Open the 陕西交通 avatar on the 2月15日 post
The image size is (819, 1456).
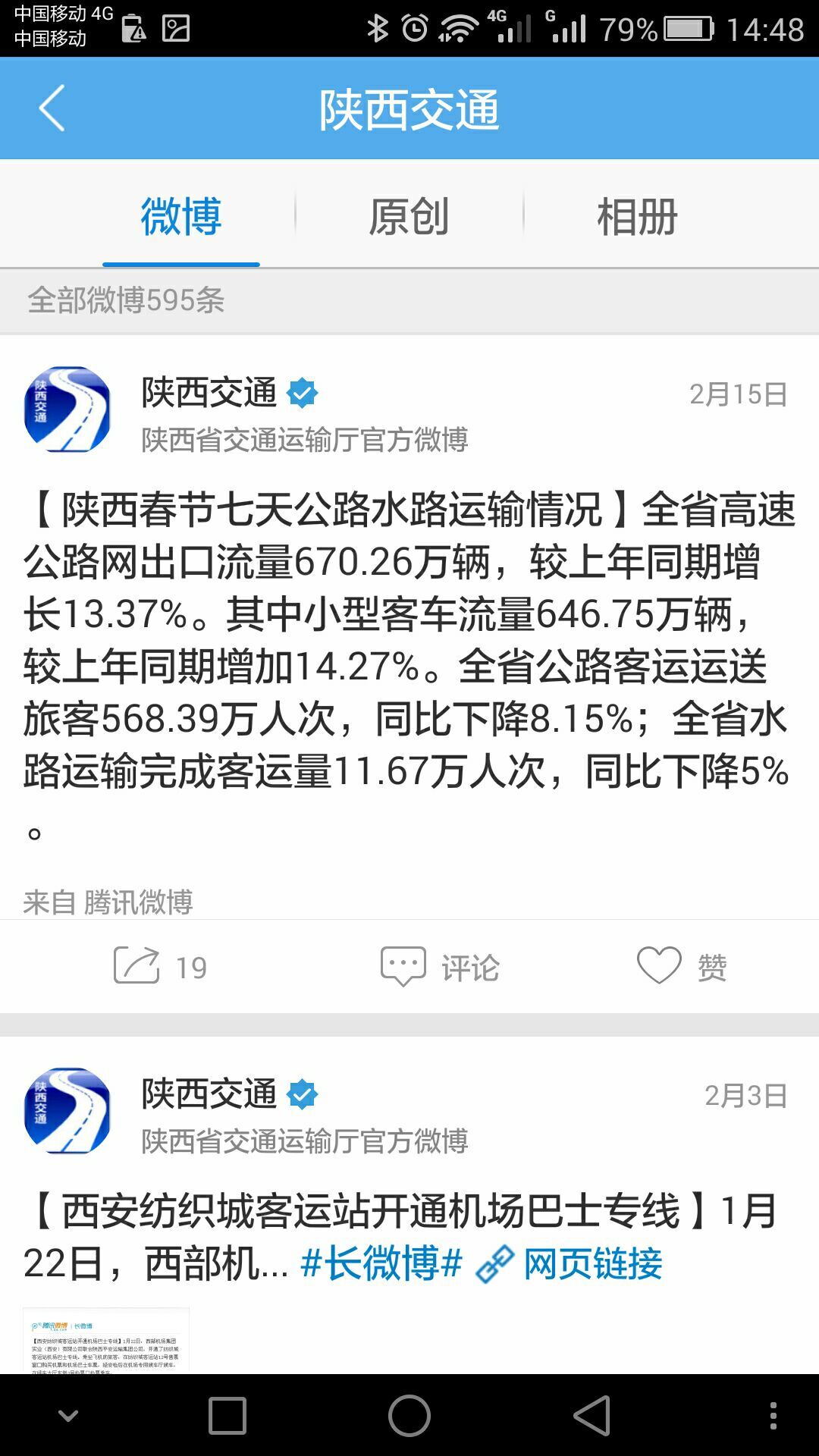67,409
